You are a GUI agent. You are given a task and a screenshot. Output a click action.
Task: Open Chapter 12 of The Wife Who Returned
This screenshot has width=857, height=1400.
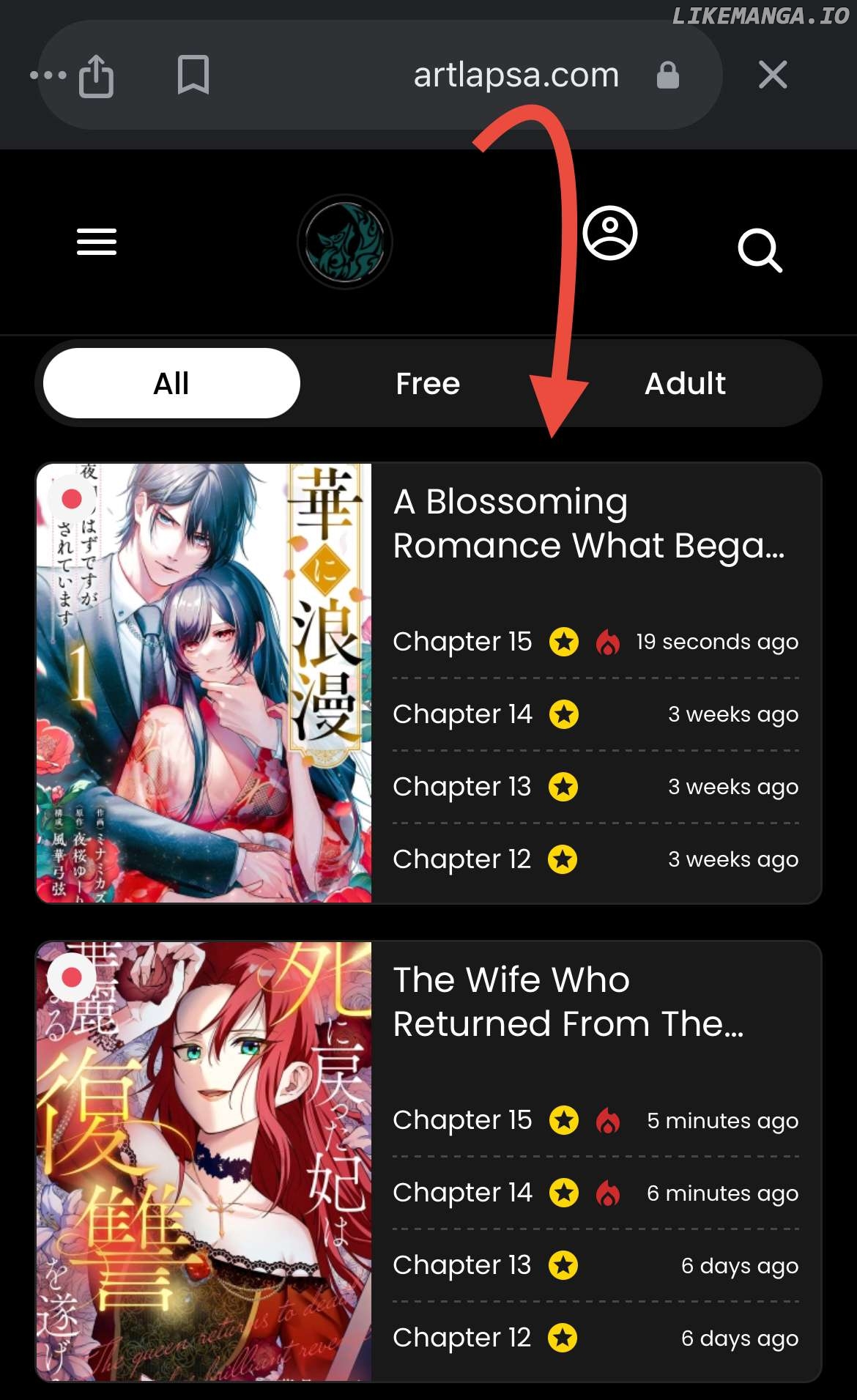[462, 1338]
